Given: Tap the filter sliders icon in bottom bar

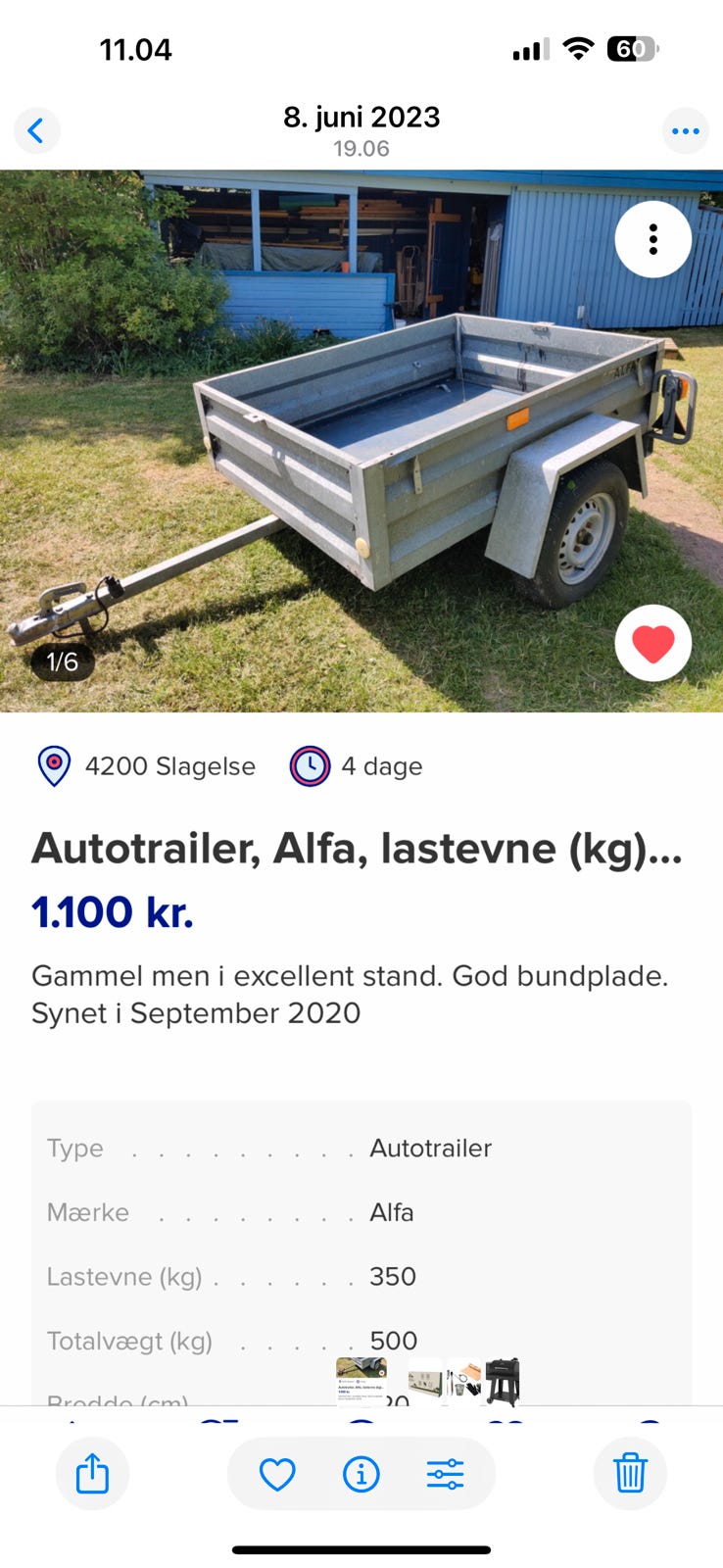Looking at the screenshot, I should [446, 1473].
